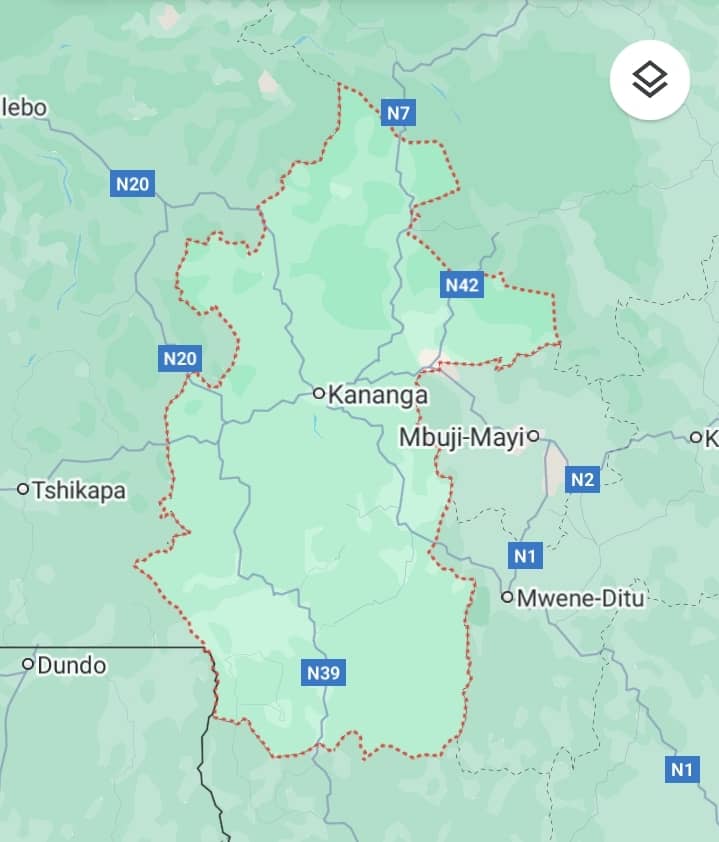Viewport: 719px width, 842px height.
Task: Open the map layers button
Action: click(x=649, y=79)
